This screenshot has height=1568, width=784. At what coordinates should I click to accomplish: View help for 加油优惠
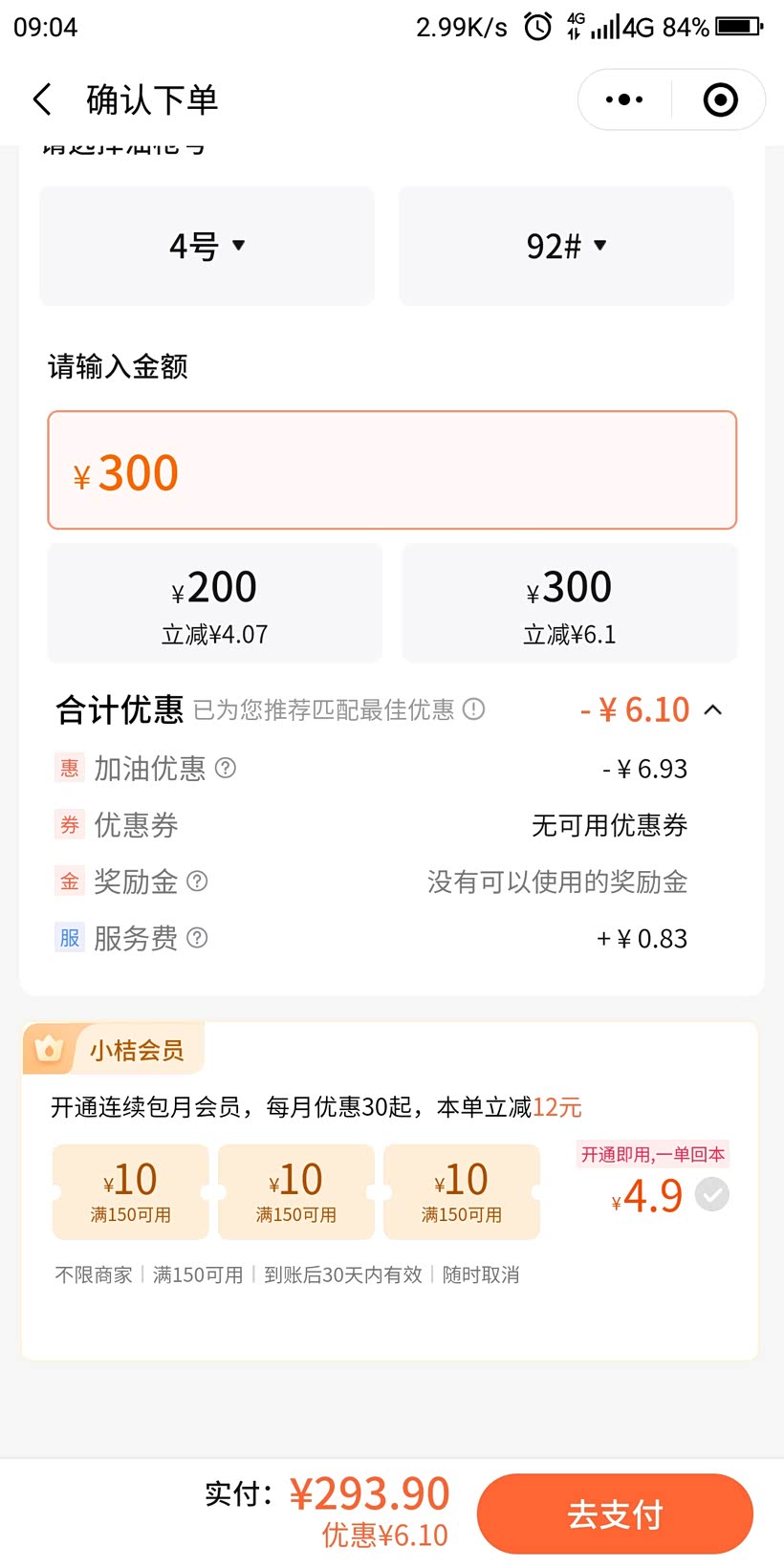click(226, 768)
